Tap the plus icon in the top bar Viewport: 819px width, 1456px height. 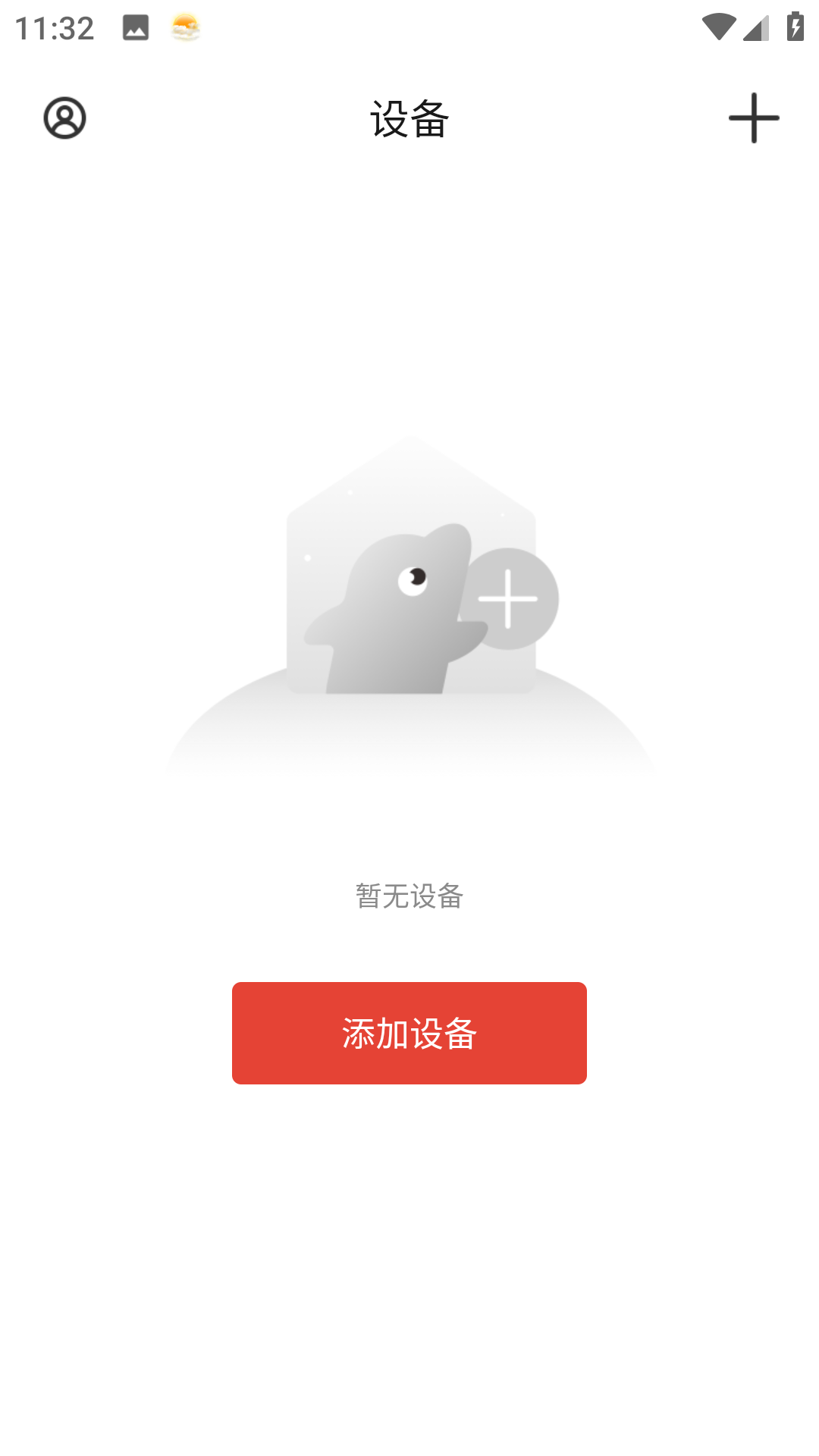(753, 118)
